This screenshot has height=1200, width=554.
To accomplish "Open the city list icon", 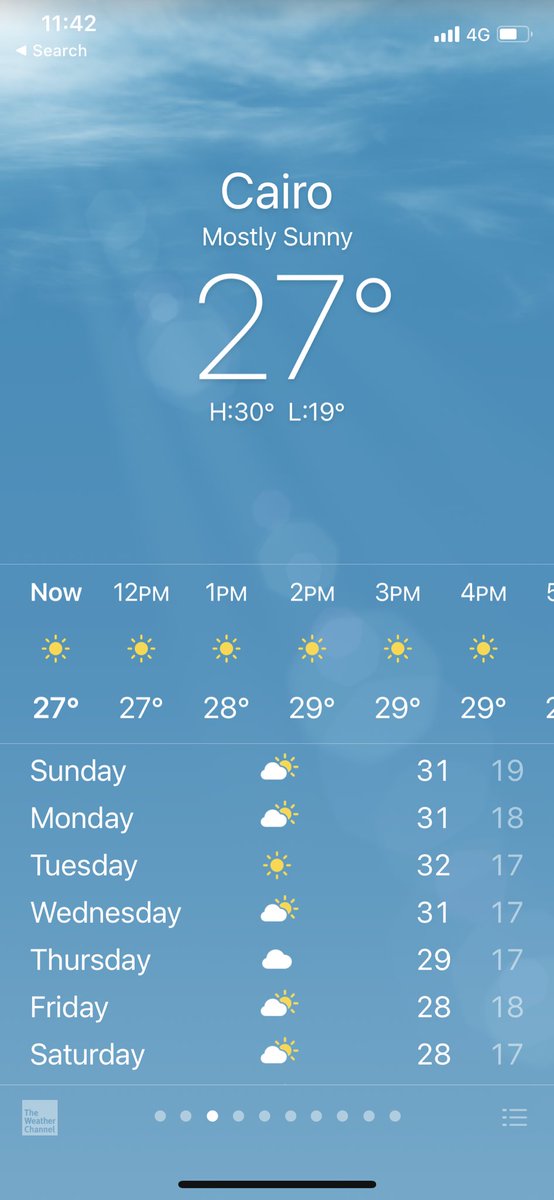I will (514, 1117).
